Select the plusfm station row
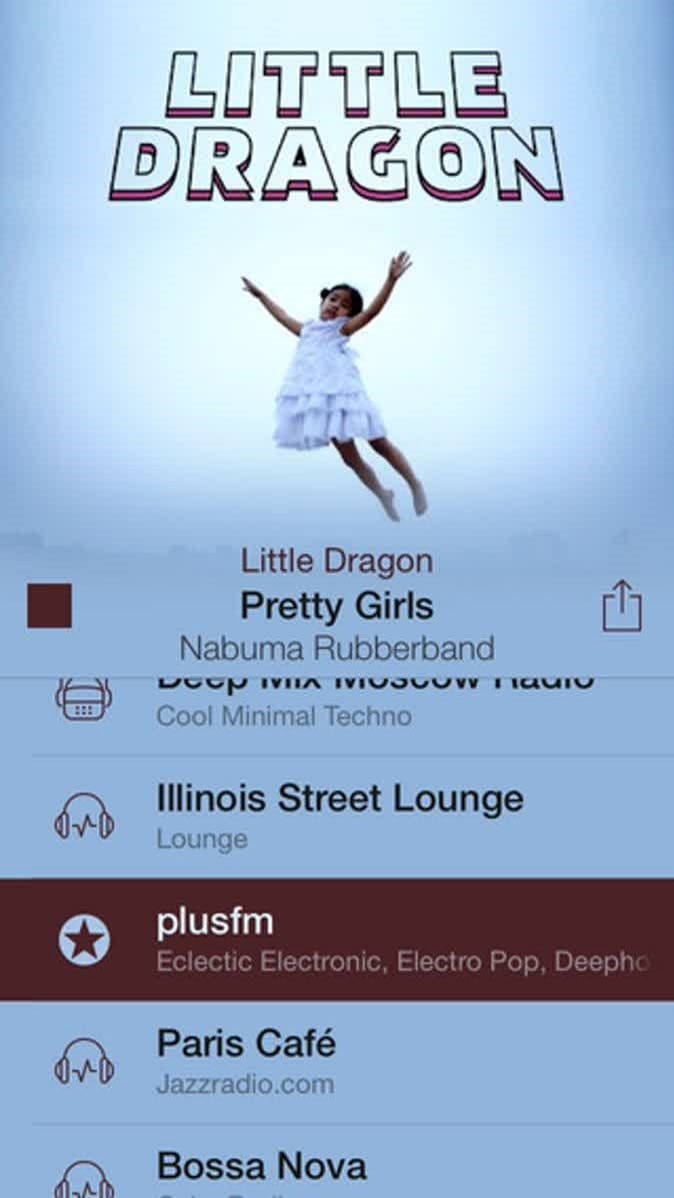The image size is (674, 1198). coord(338,940)
